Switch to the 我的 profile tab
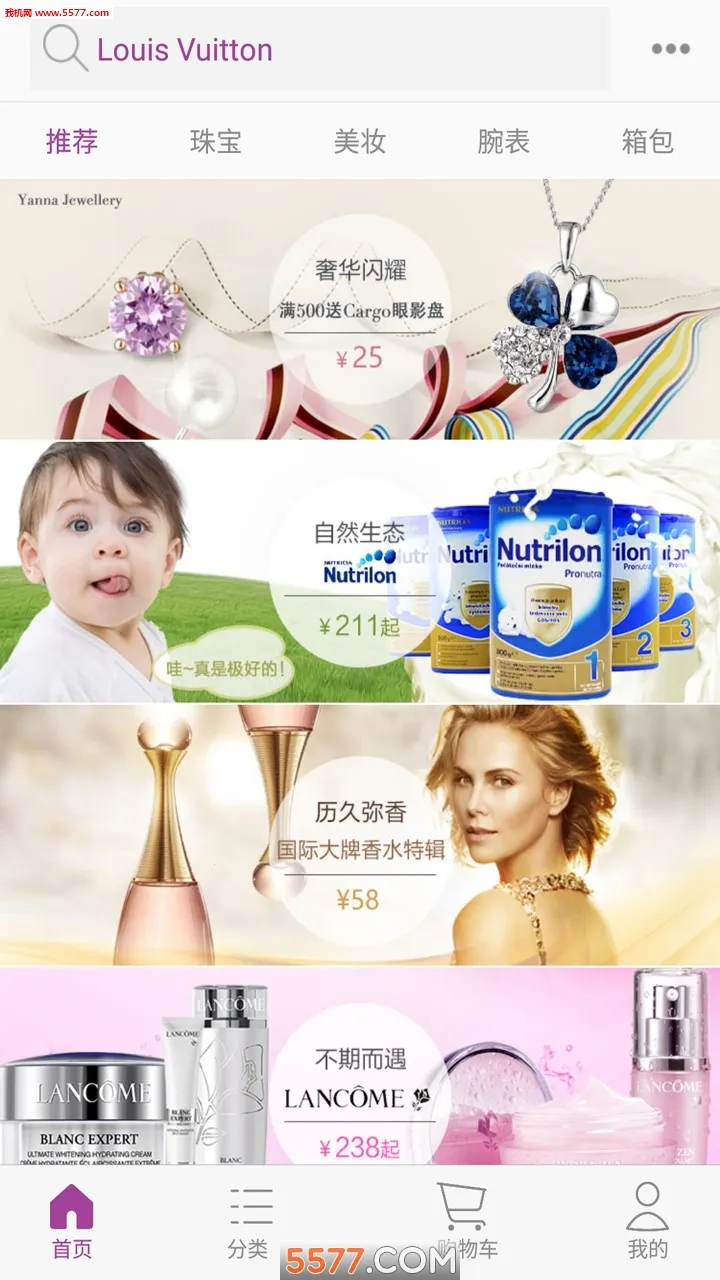720x1280 pixels. [x=647, y=1221]
